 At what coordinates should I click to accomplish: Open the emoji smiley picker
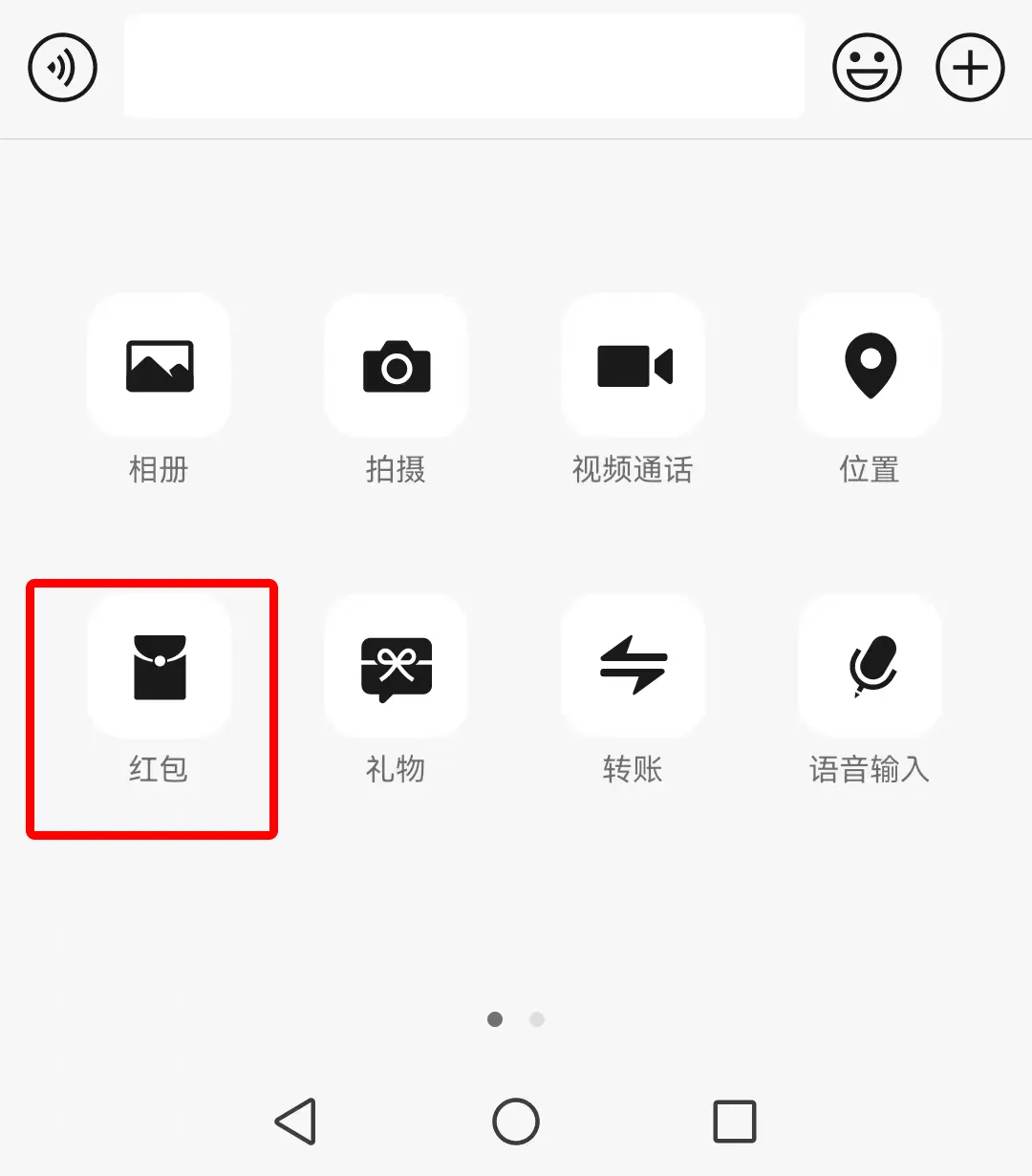[868, 67]
